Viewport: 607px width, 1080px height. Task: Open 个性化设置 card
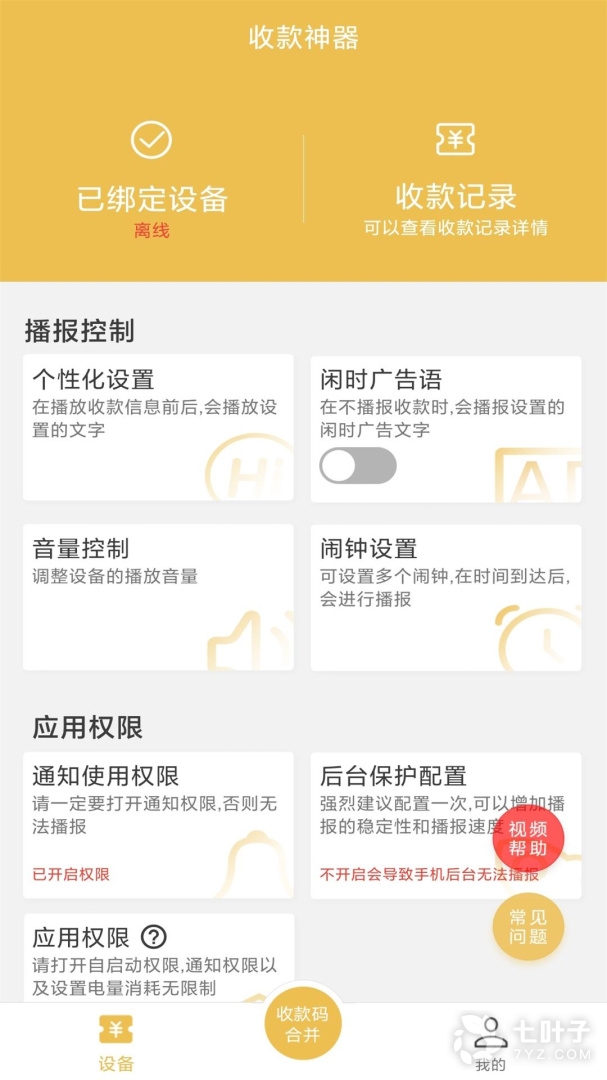coord(158,427)
